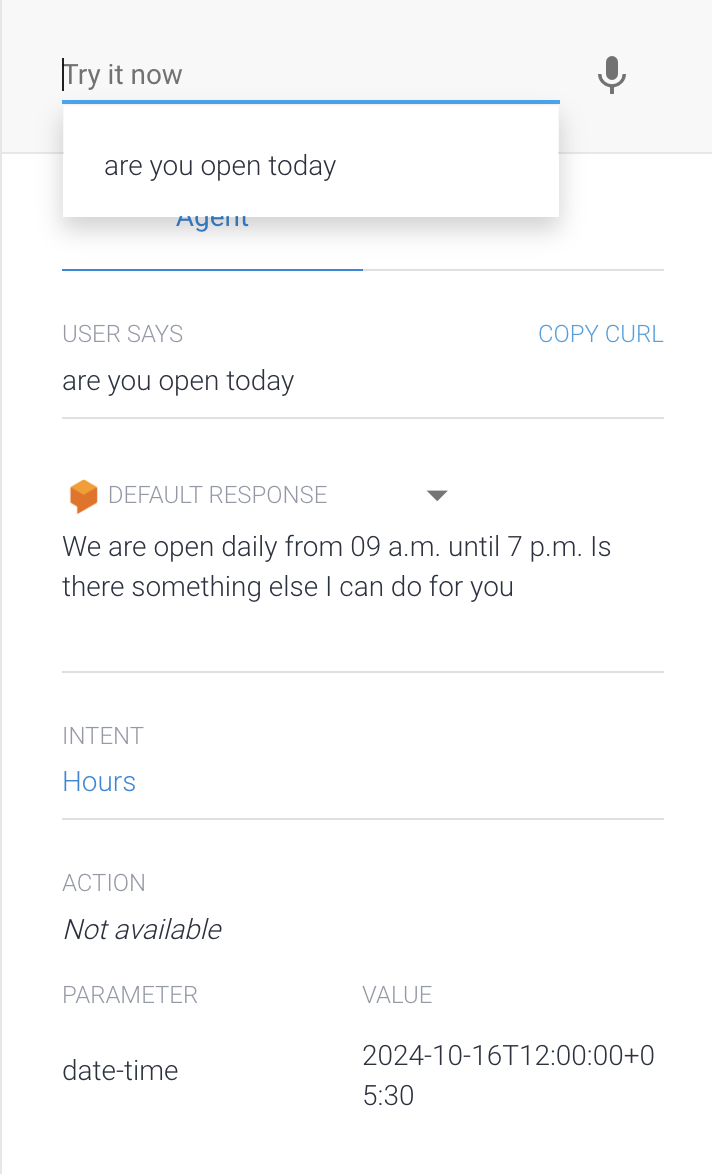Screen dimensions: 712x1174
Task: Open the Hours intent link
Action: 99,782
